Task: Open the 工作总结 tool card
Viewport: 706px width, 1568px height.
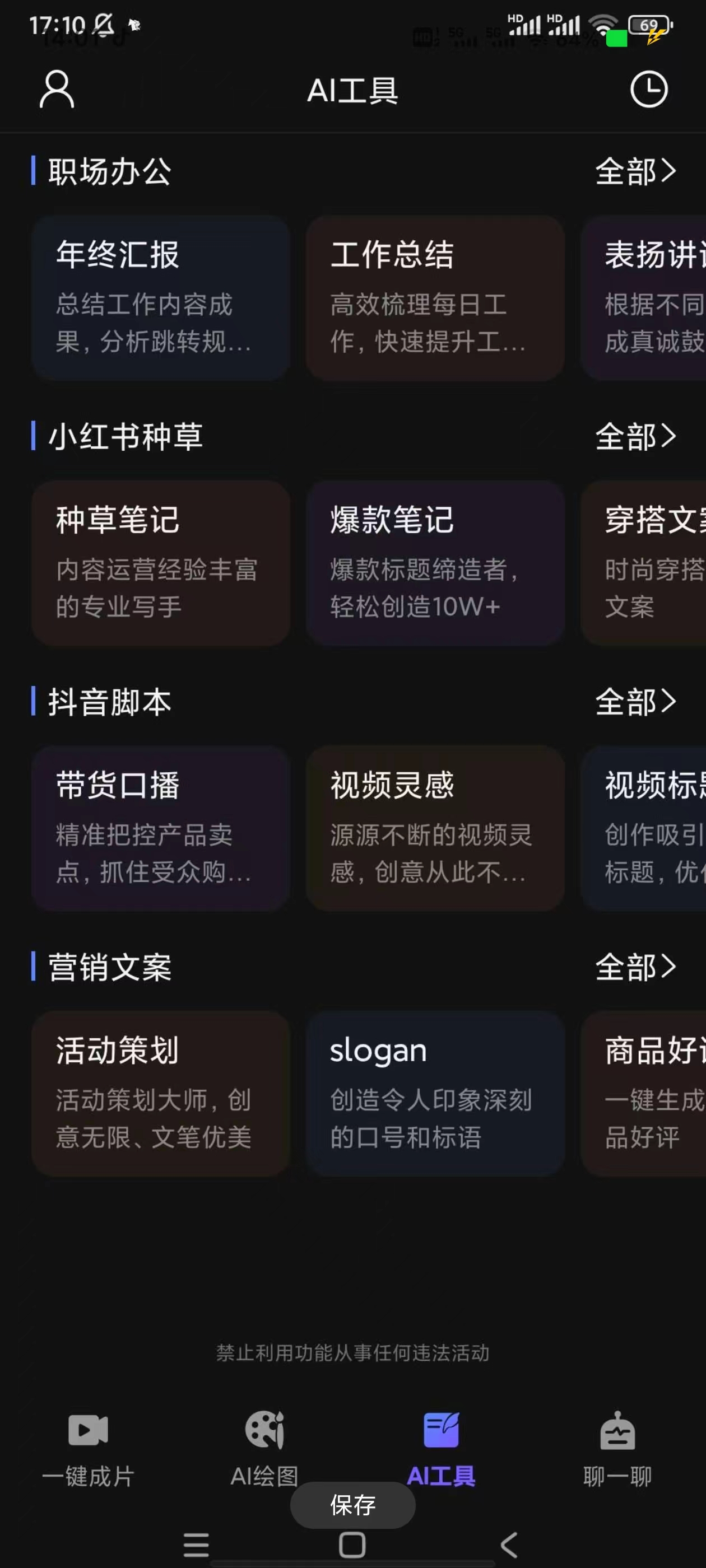Action: click(x=435, y=298)
